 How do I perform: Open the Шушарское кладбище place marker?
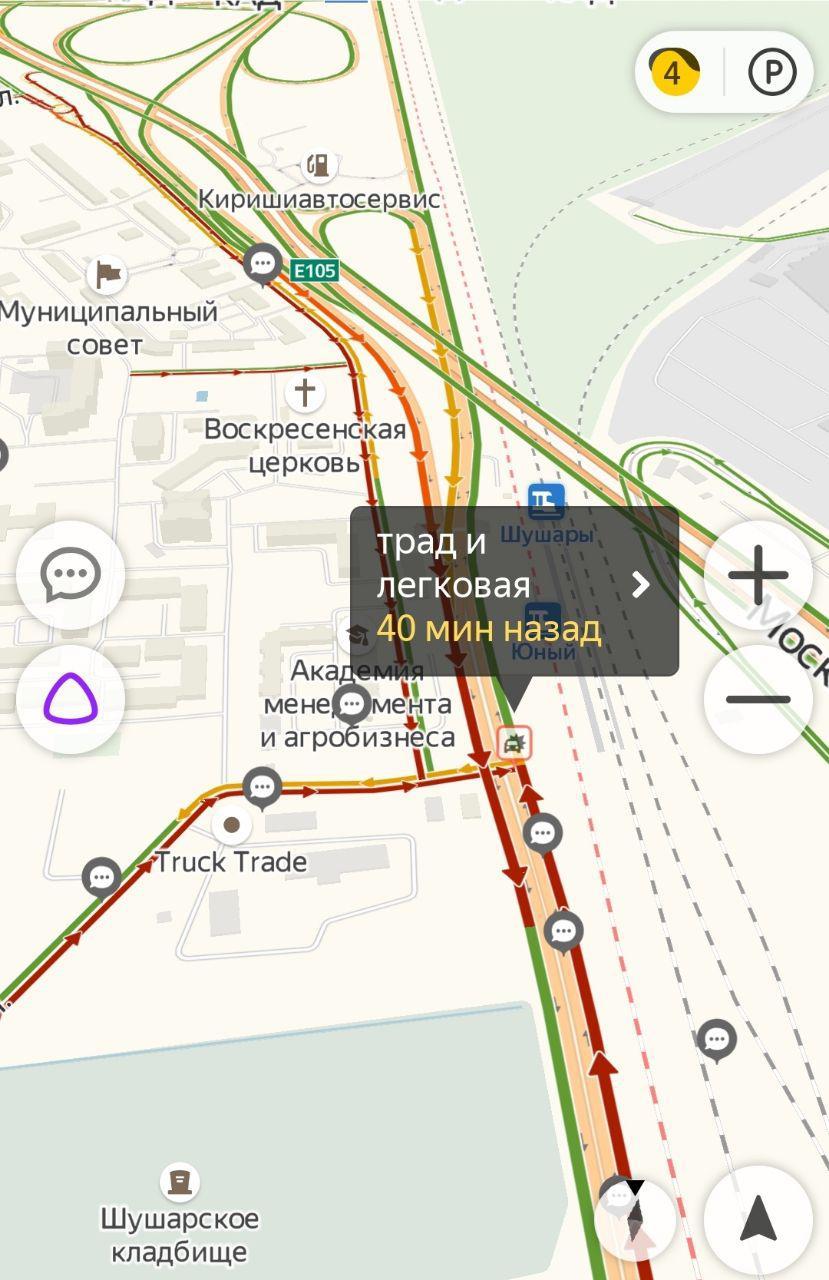pos(179,1182)
